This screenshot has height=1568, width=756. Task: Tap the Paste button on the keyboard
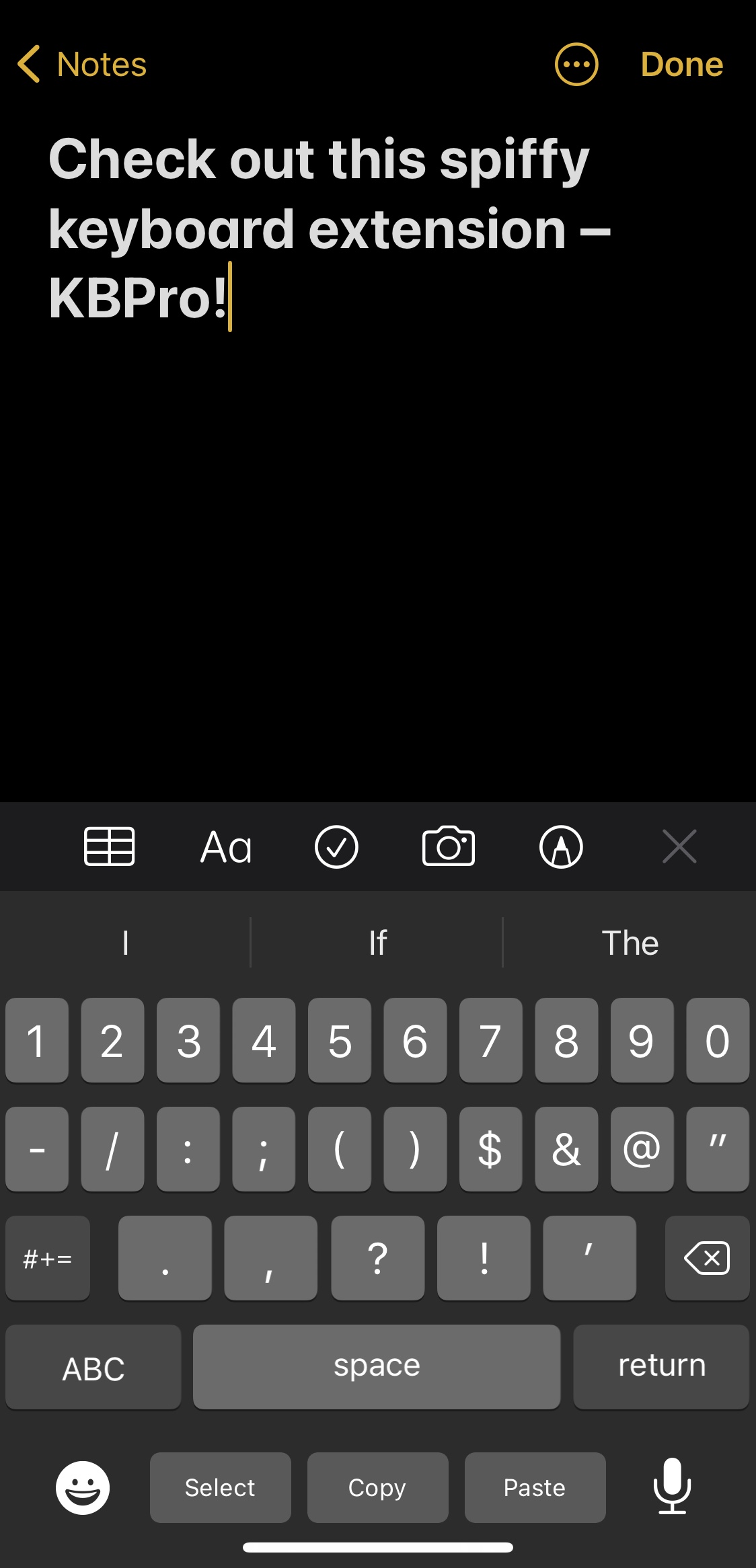pyautogui.click(x=535, y=1487)
